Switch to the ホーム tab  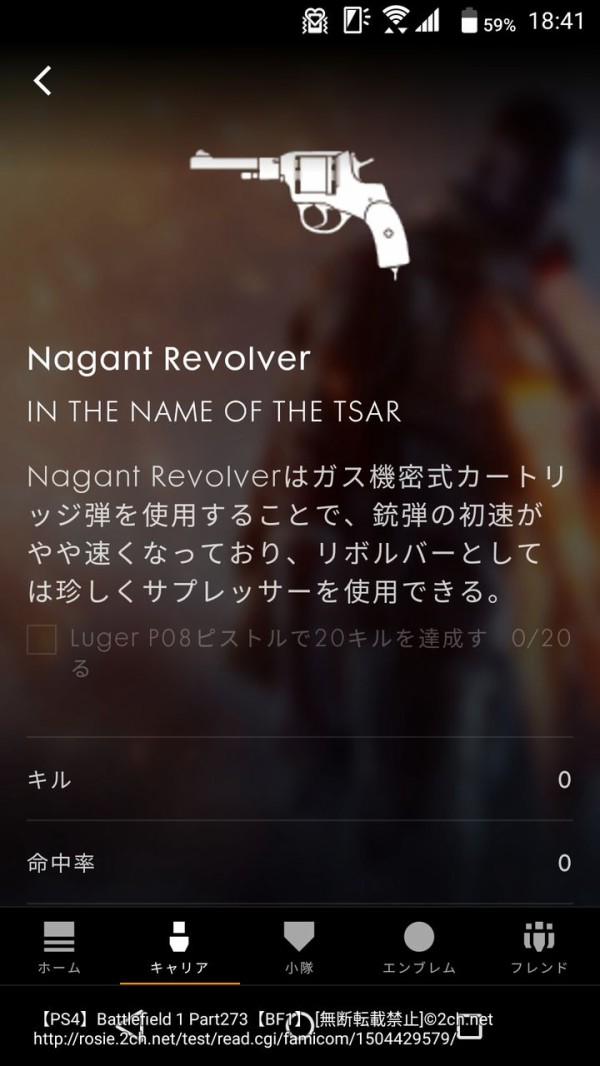[59, 947]
